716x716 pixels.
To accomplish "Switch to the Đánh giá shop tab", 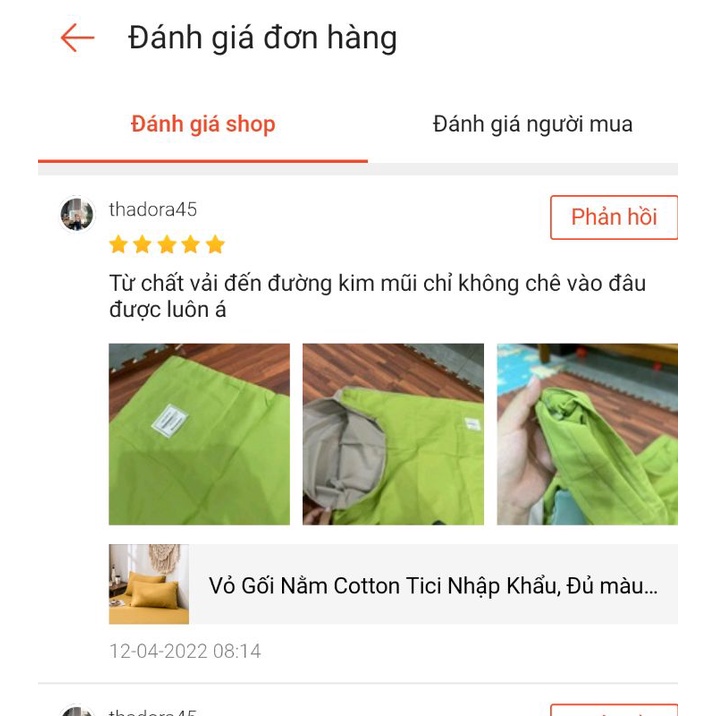I will pyautogui.click(x=203, y=125).
